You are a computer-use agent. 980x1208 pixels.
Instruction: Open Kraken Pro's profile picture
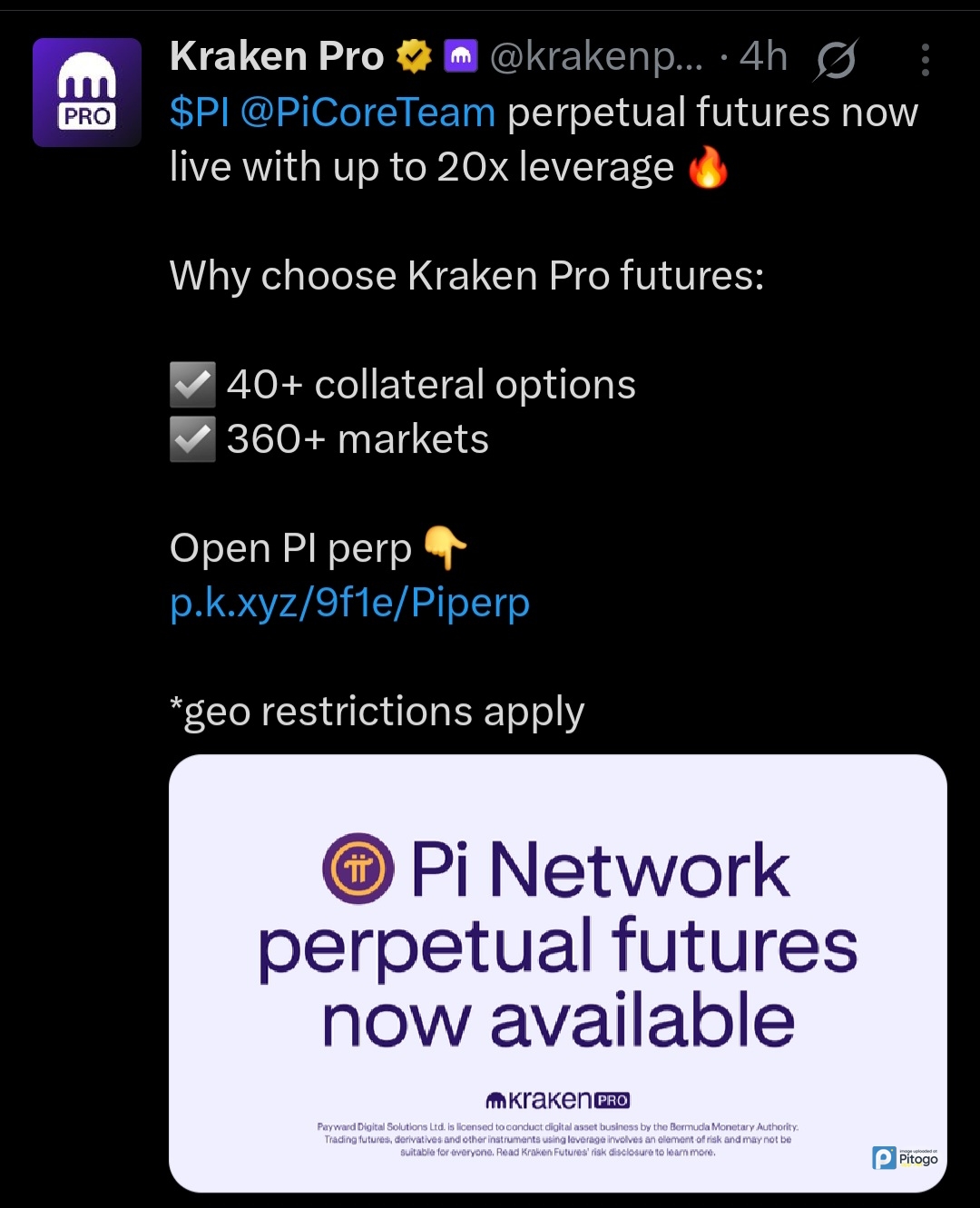[87, 93]
